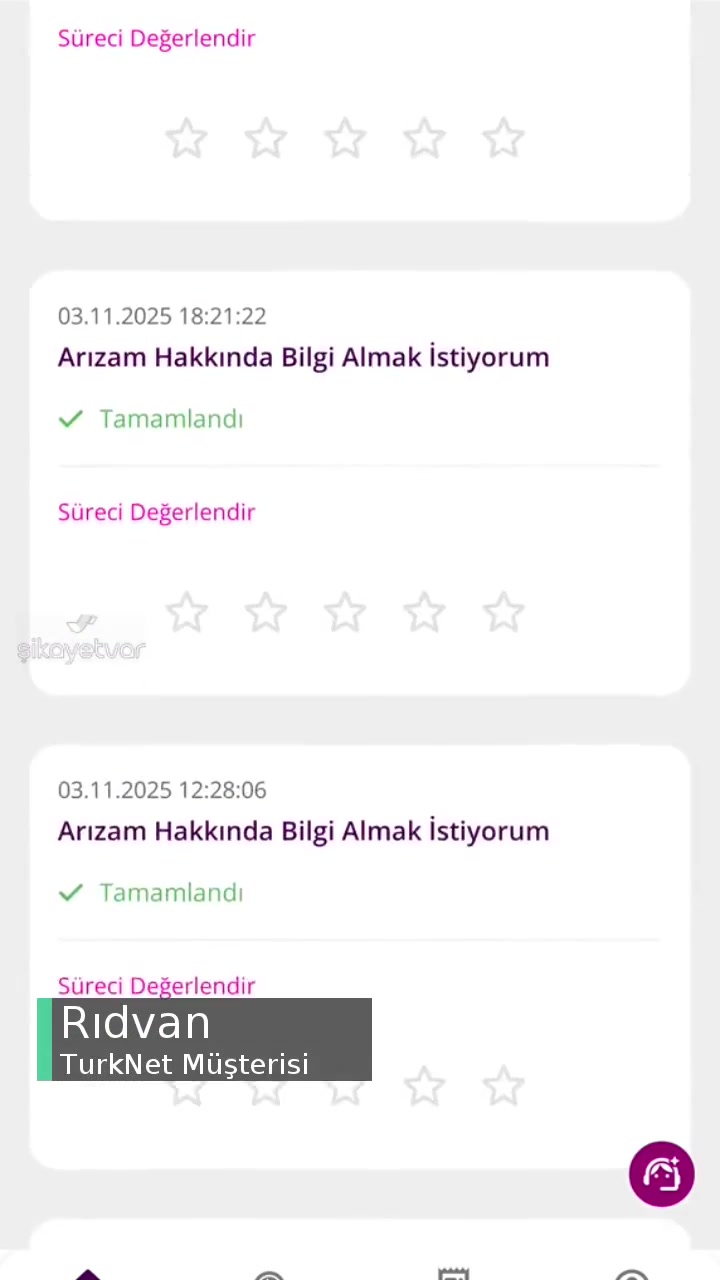Click the bottom Süreci Değerlendir link
This screenshot has width=720, height=1280.
click(157, 986)
